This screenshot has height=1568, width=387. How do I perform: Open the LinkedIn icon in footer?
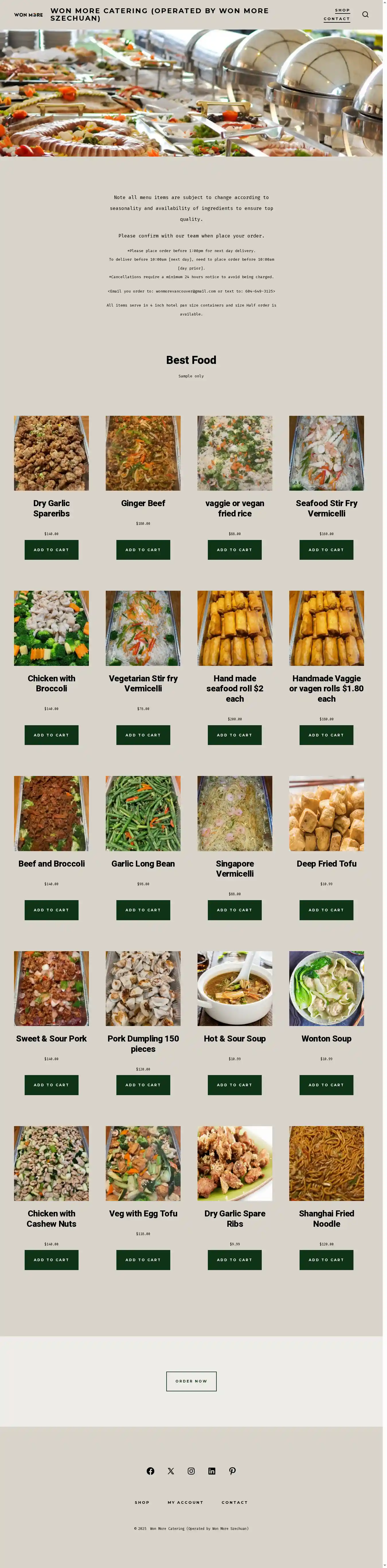(212, 1471)
